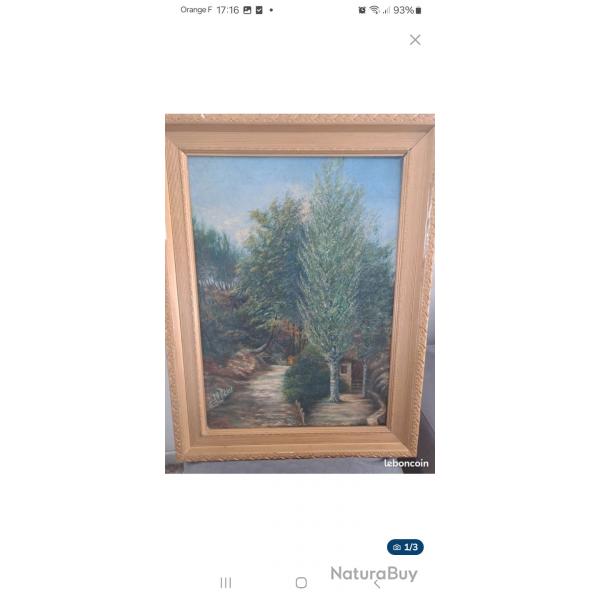Close the photo viewer
The width and height of the screenshot is (600, 600).
415,40
